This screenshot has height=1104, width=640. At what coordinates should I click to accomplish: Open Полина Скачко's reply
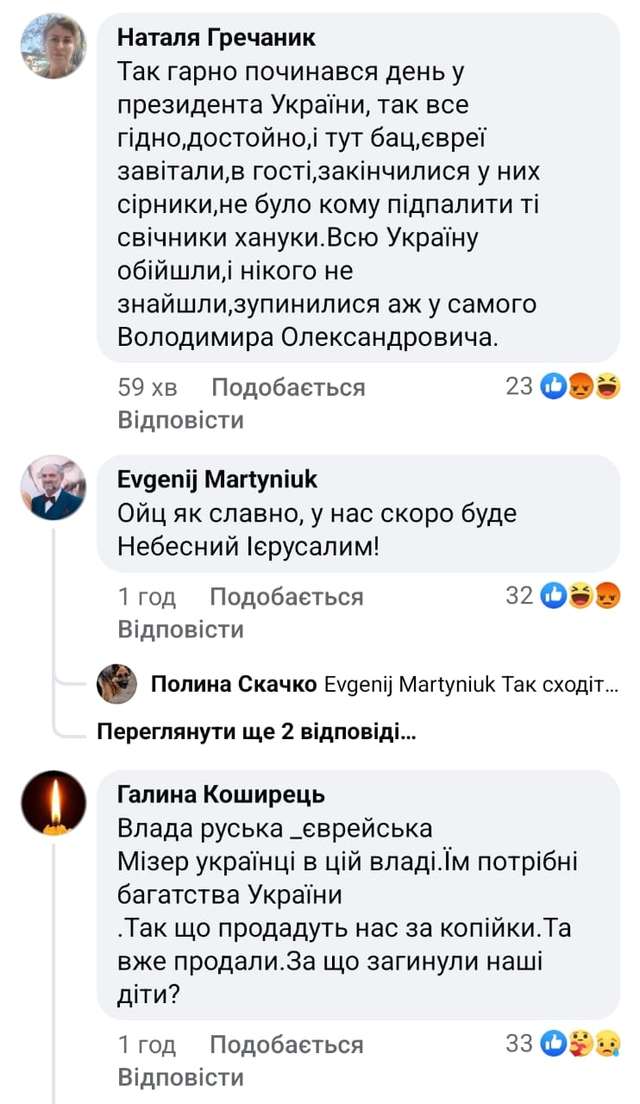tap(385, 684)
